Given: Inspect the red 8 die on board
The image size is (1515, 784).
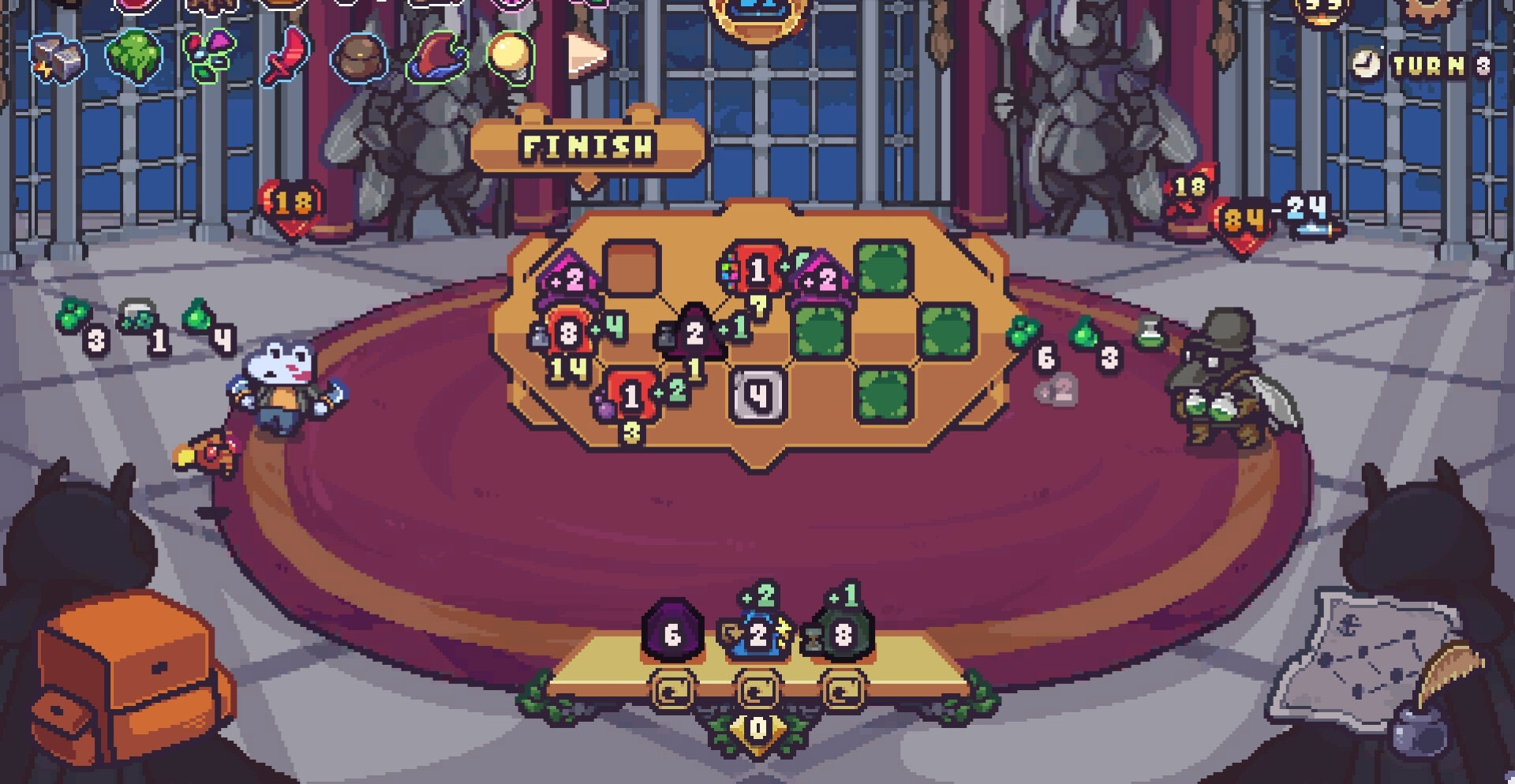Looking at the screenshot, I should pos(568,333).
